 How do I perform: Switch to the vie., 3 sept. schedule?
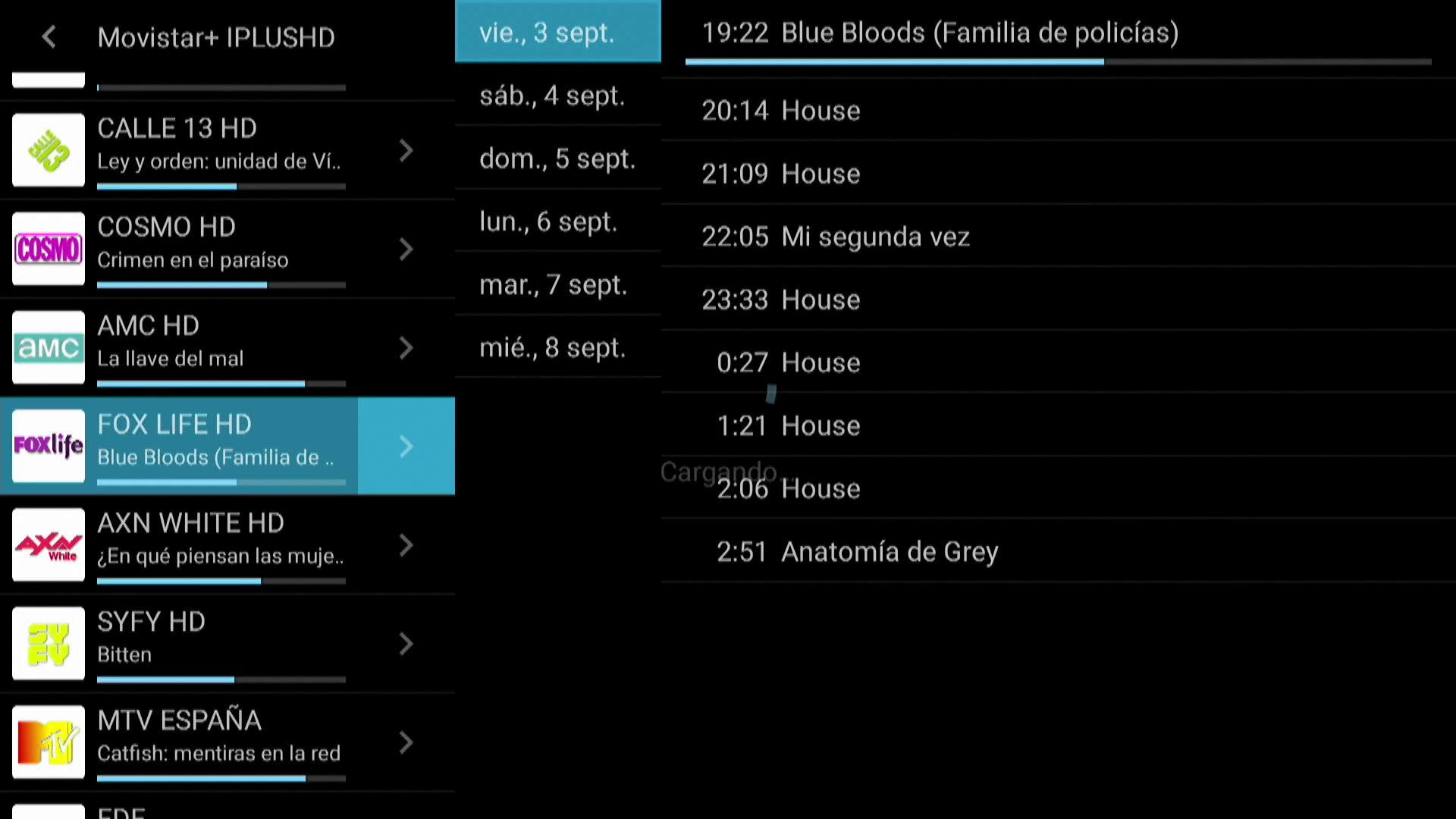[x=557, y=33]
